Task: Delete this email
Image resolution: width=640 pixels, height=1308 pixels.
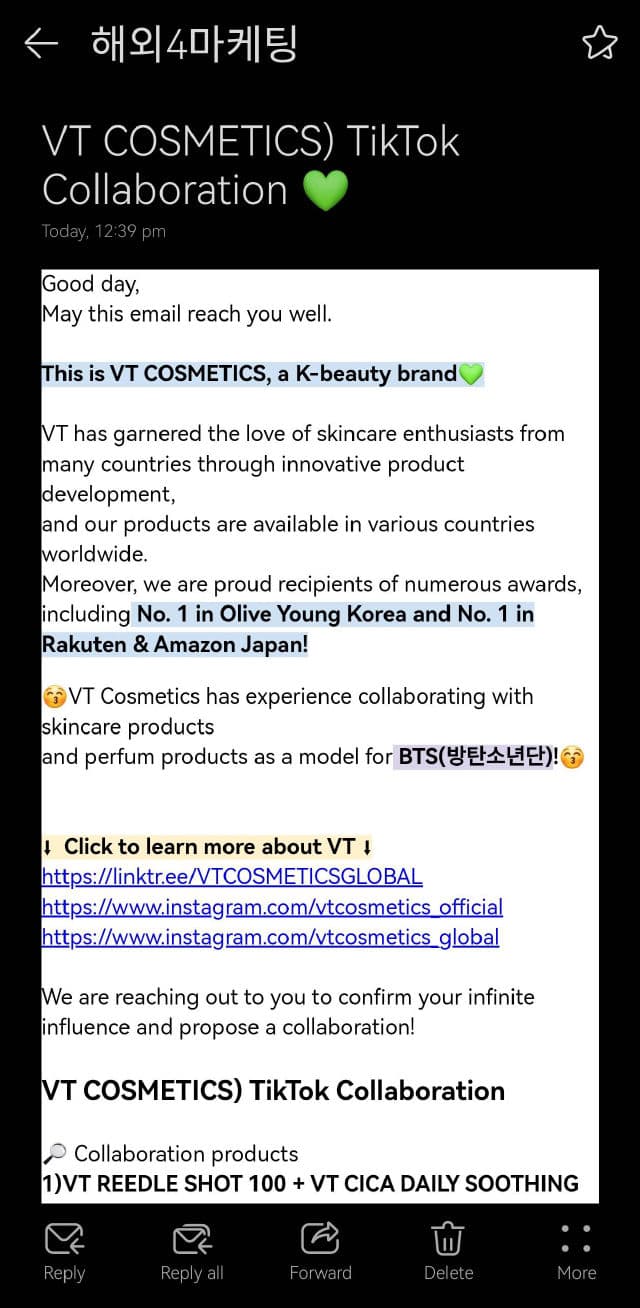Action: (x=448, y=1250)
